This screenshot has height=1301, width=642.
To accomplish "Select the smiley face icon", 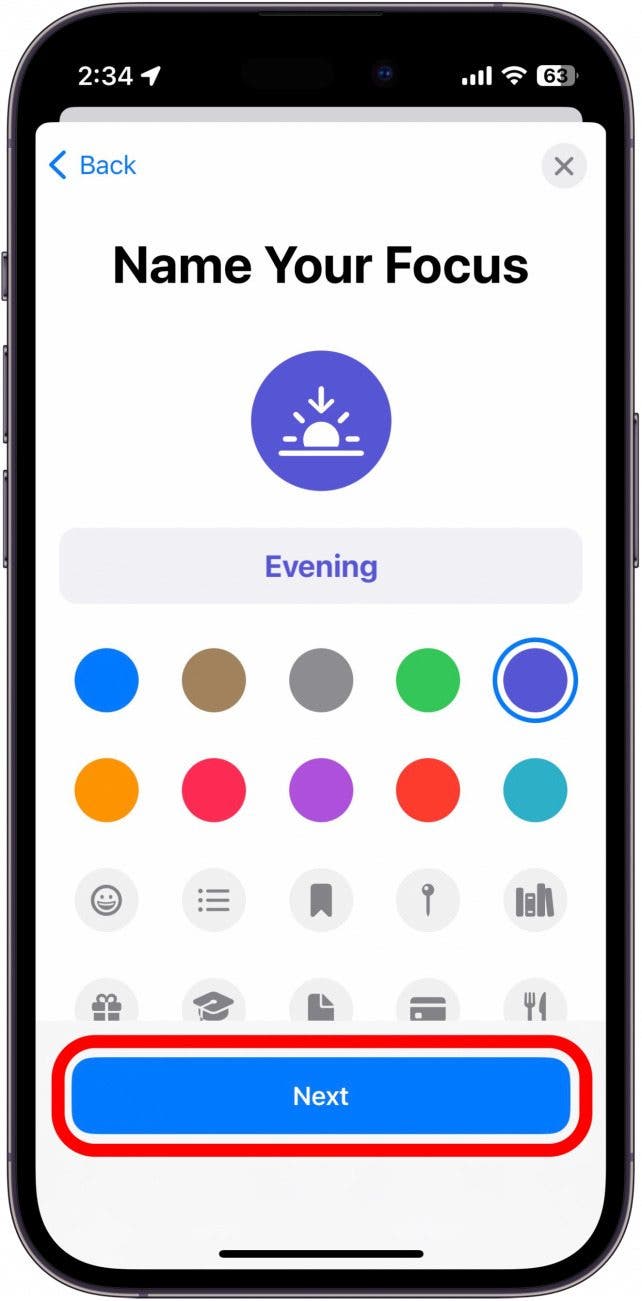I will (x=107, y=900).
